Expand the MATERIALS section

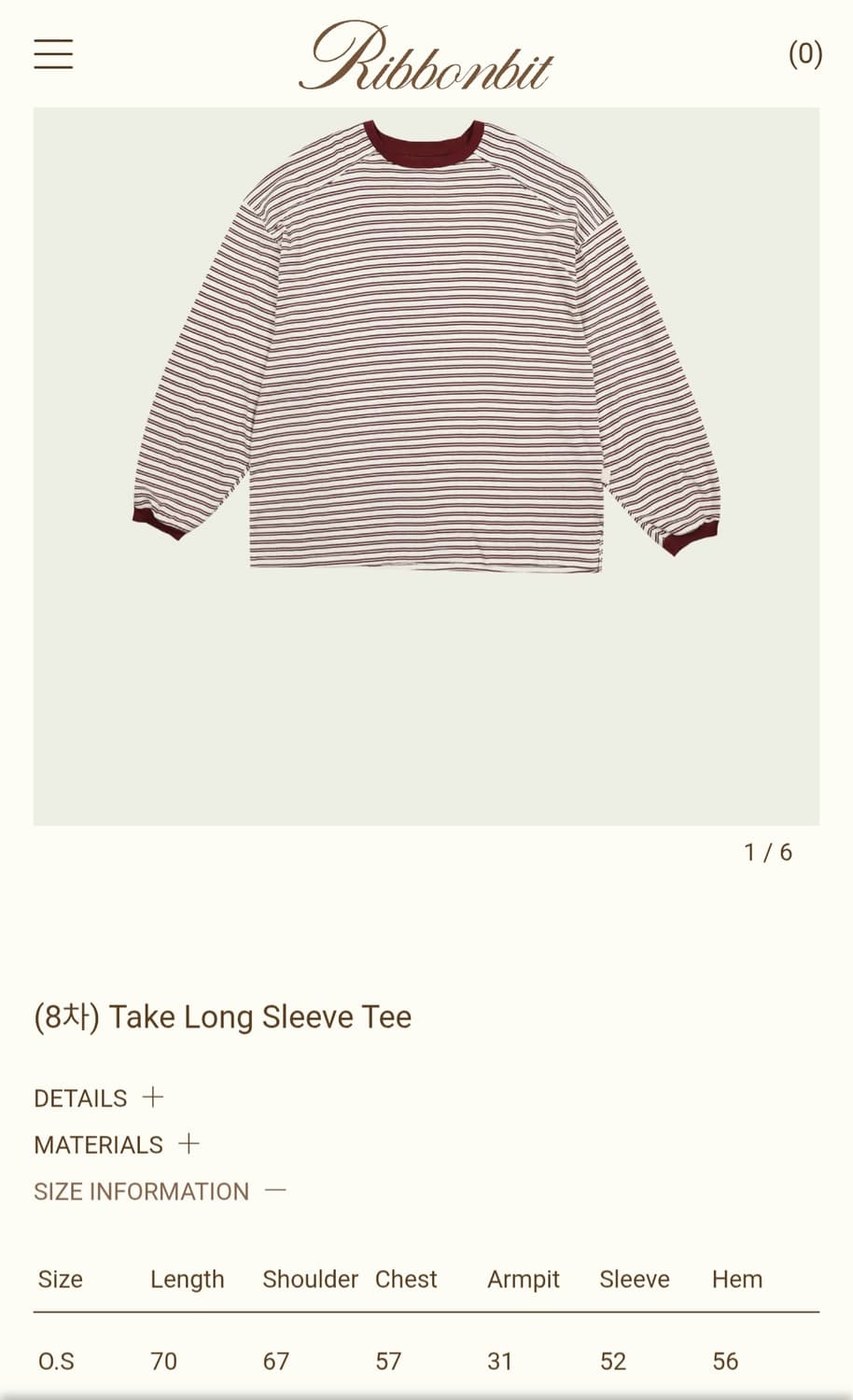(x=98, y=1144)
